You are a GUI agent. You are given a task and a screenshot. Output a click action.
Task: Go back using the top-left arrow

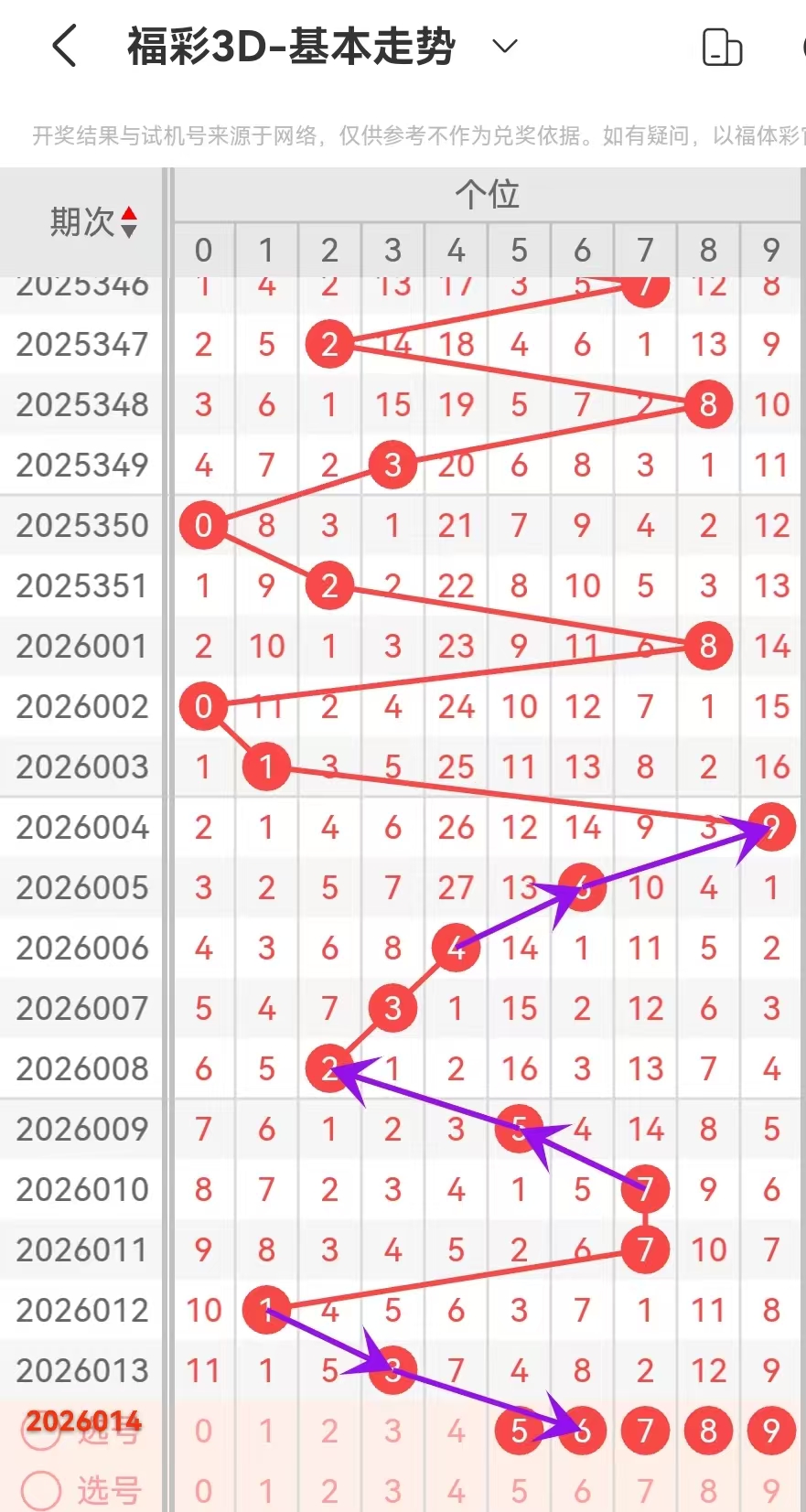click(64, 46)
